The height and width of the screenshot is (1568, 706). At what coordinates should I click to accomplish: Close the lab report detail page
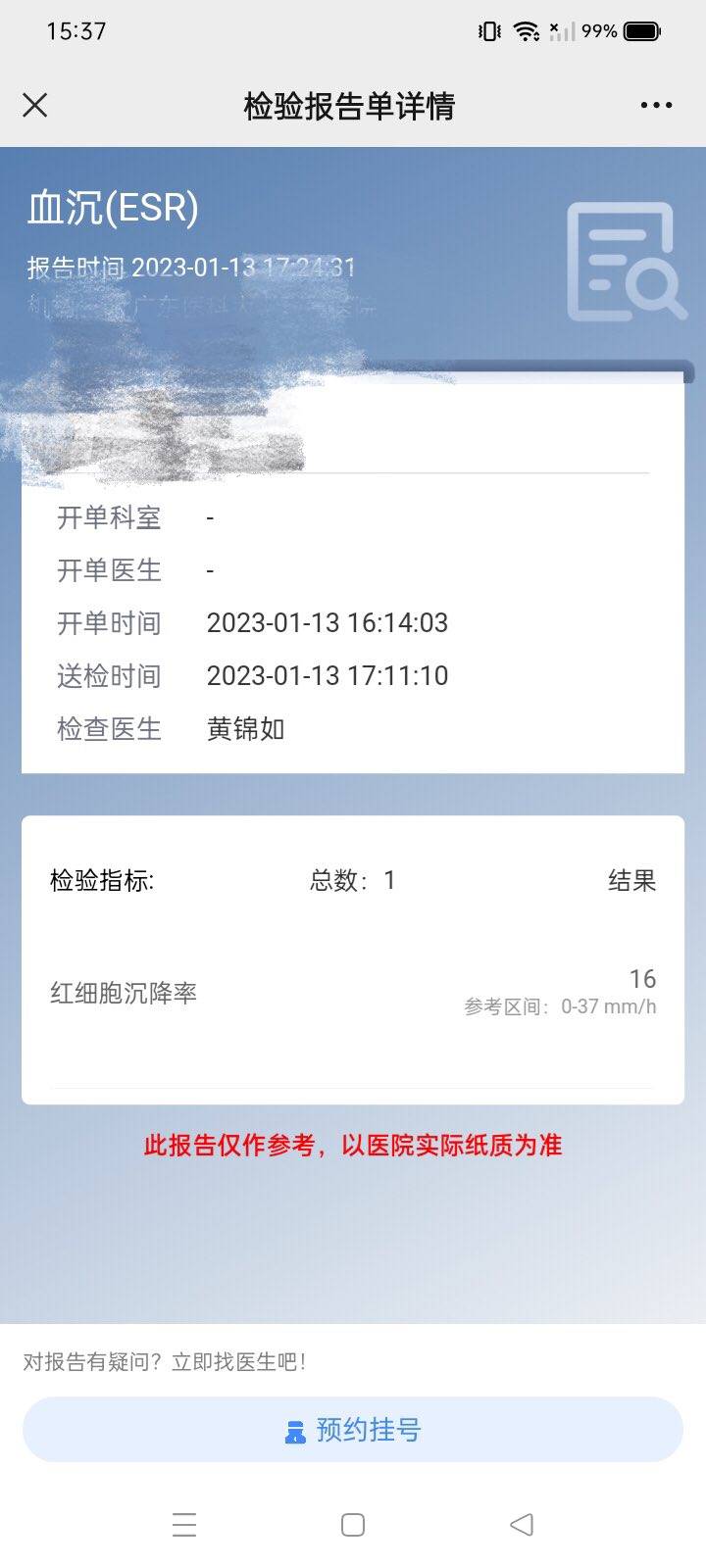(35, 105)
